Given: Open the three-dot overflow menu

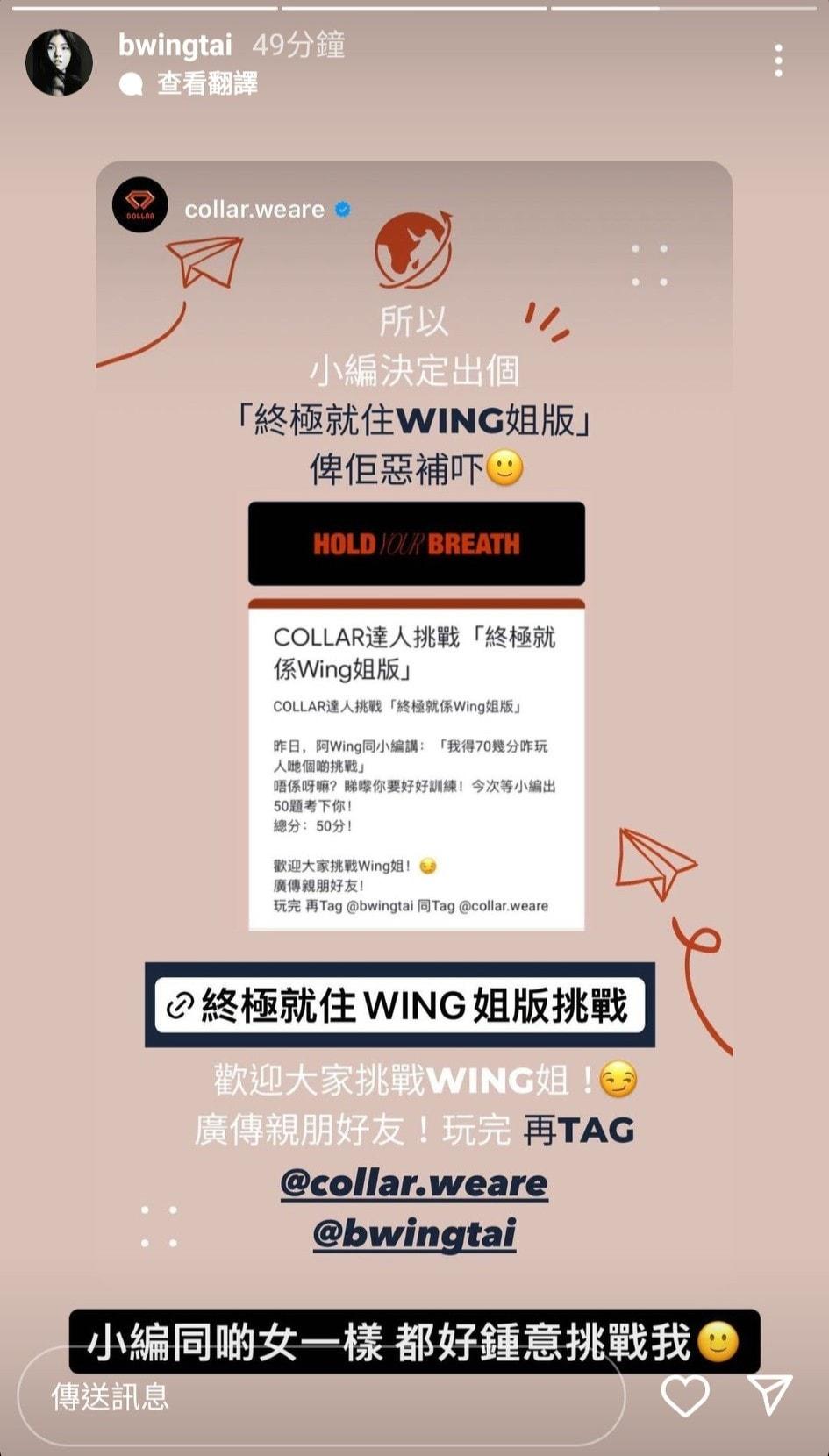Looking at the screenshot, I should pos(778,61).
